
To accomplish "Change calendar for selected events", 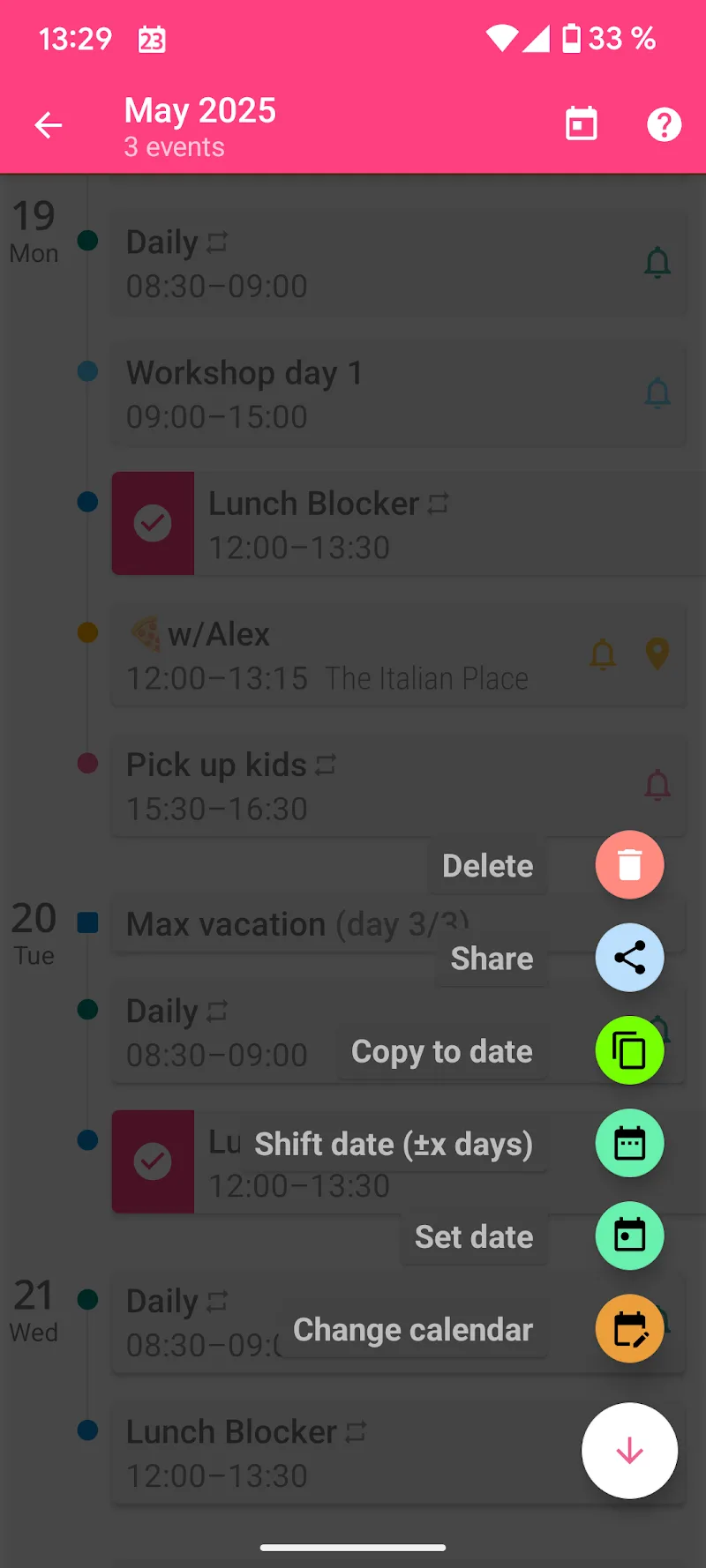I will pyautogui.click(x=629, y=1328).
